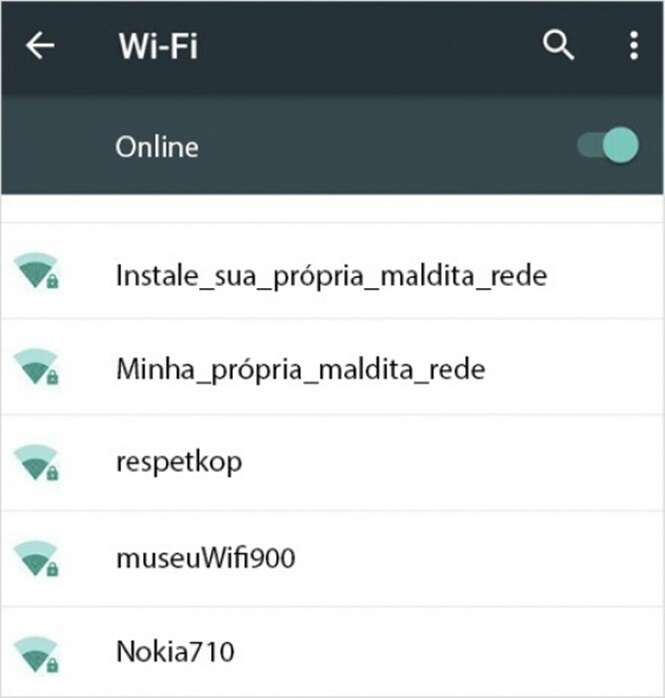Select the Minha_própria_maldita_rede network
665x698 pixels.
[300, 370]
